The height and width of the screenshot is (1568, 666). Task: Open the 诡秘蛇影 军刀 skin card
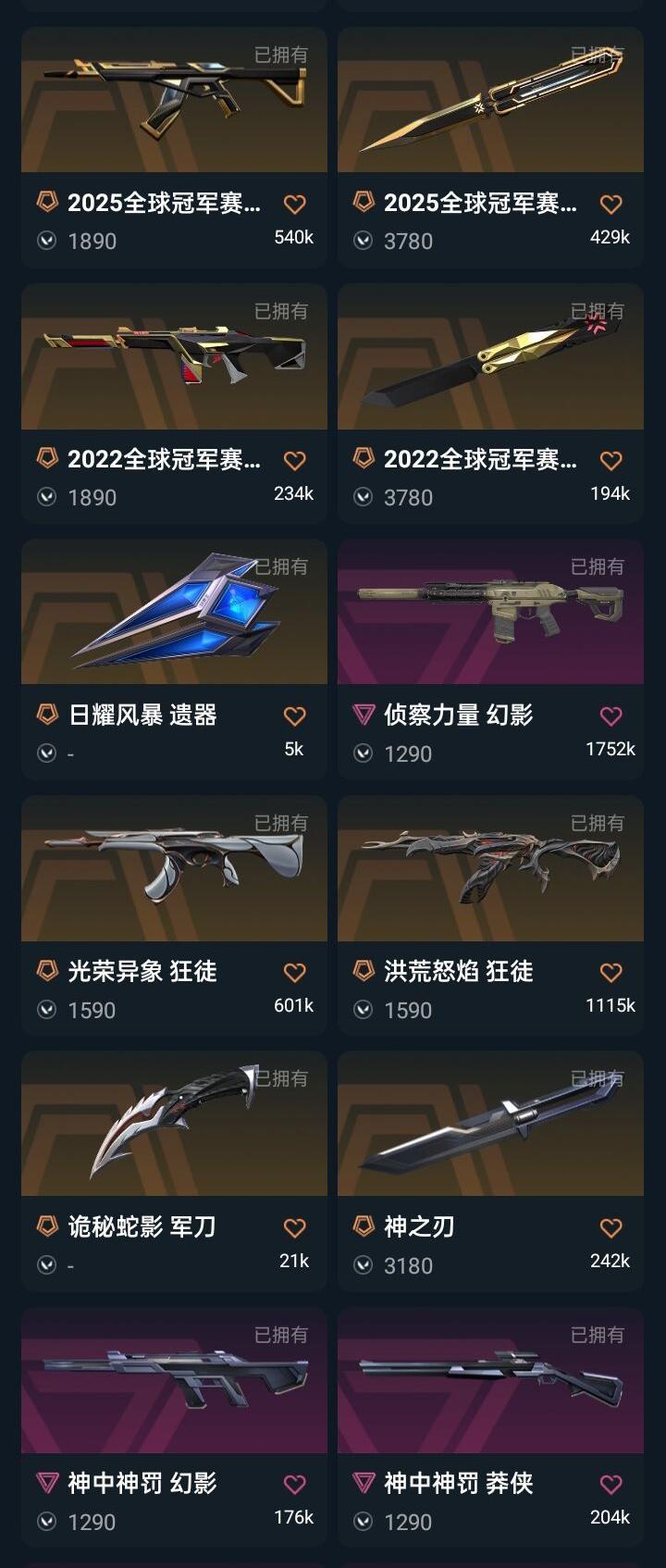point(174,1125)
